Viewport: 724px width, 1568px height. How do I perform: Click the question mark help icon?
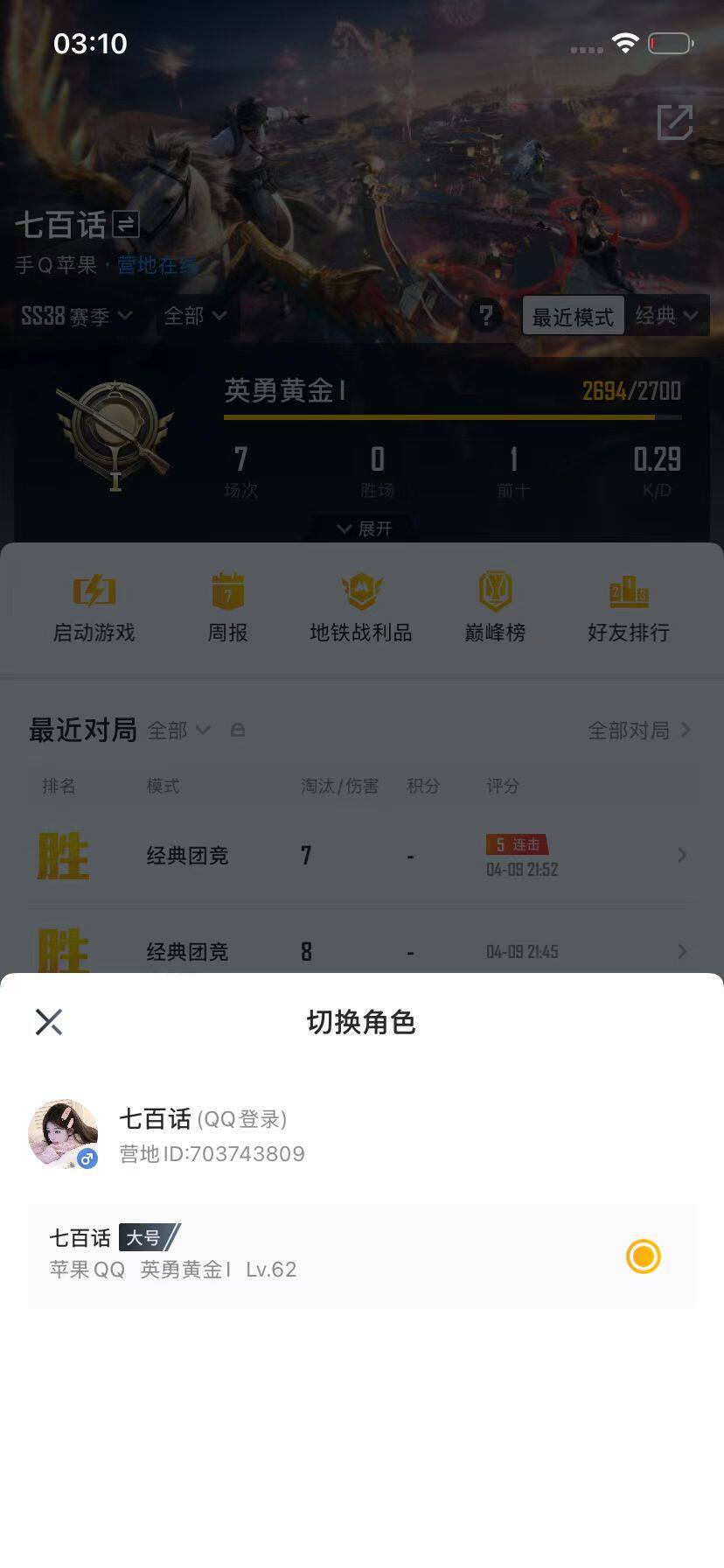(x=487, y=317)
